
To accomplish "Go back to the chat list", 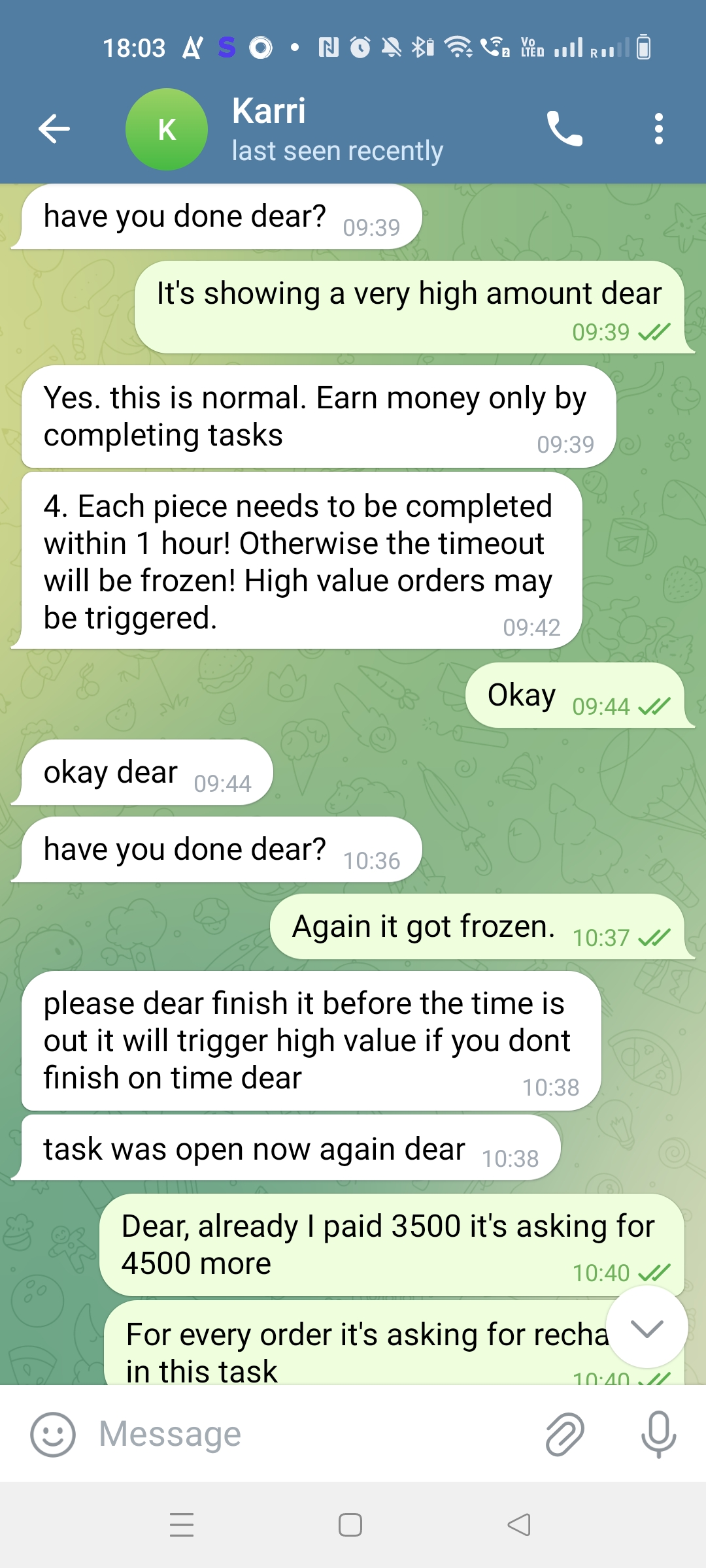I will [x=54, y=129].
